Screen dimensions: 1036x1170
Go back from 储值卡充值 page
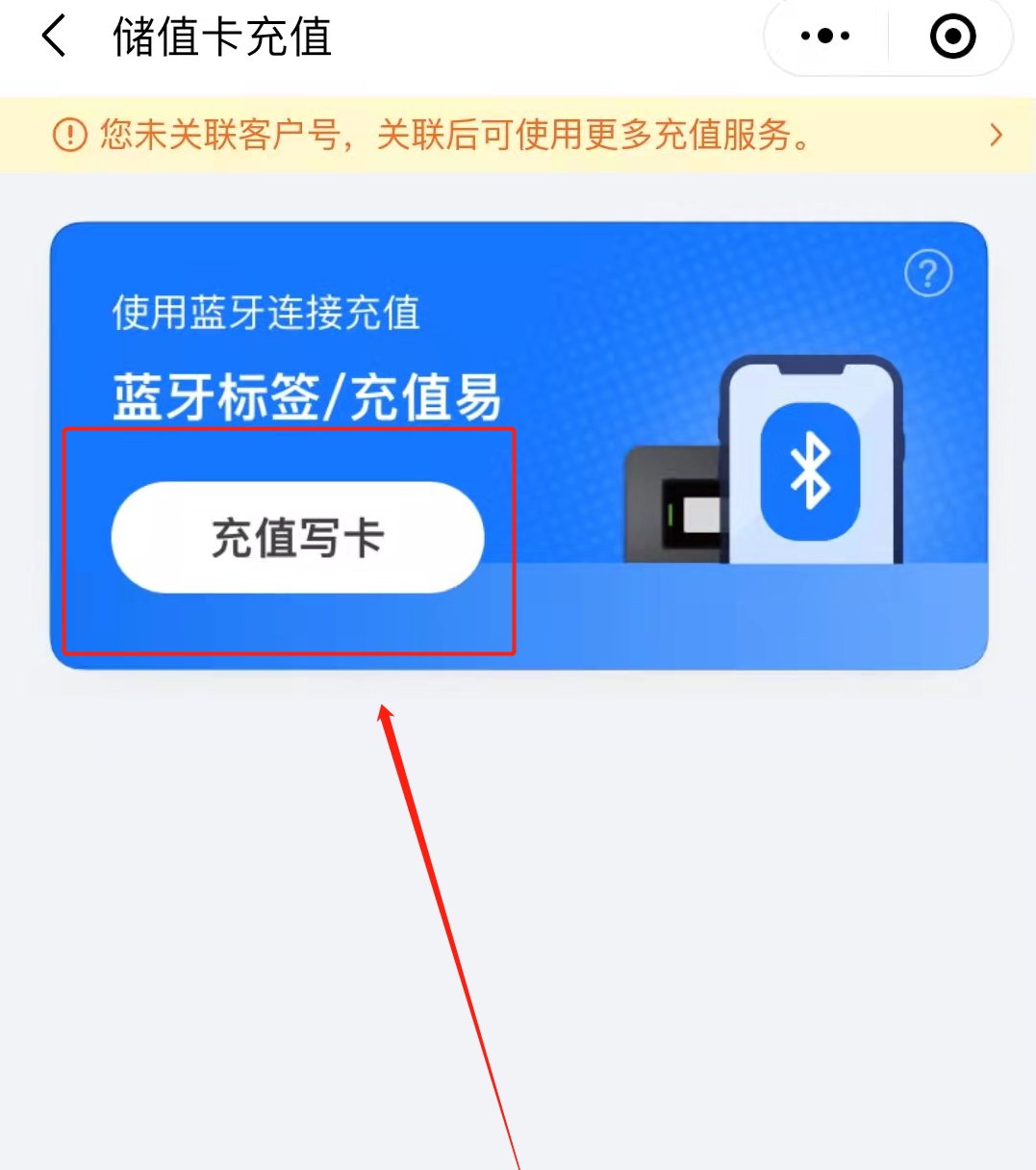point(55,37)
